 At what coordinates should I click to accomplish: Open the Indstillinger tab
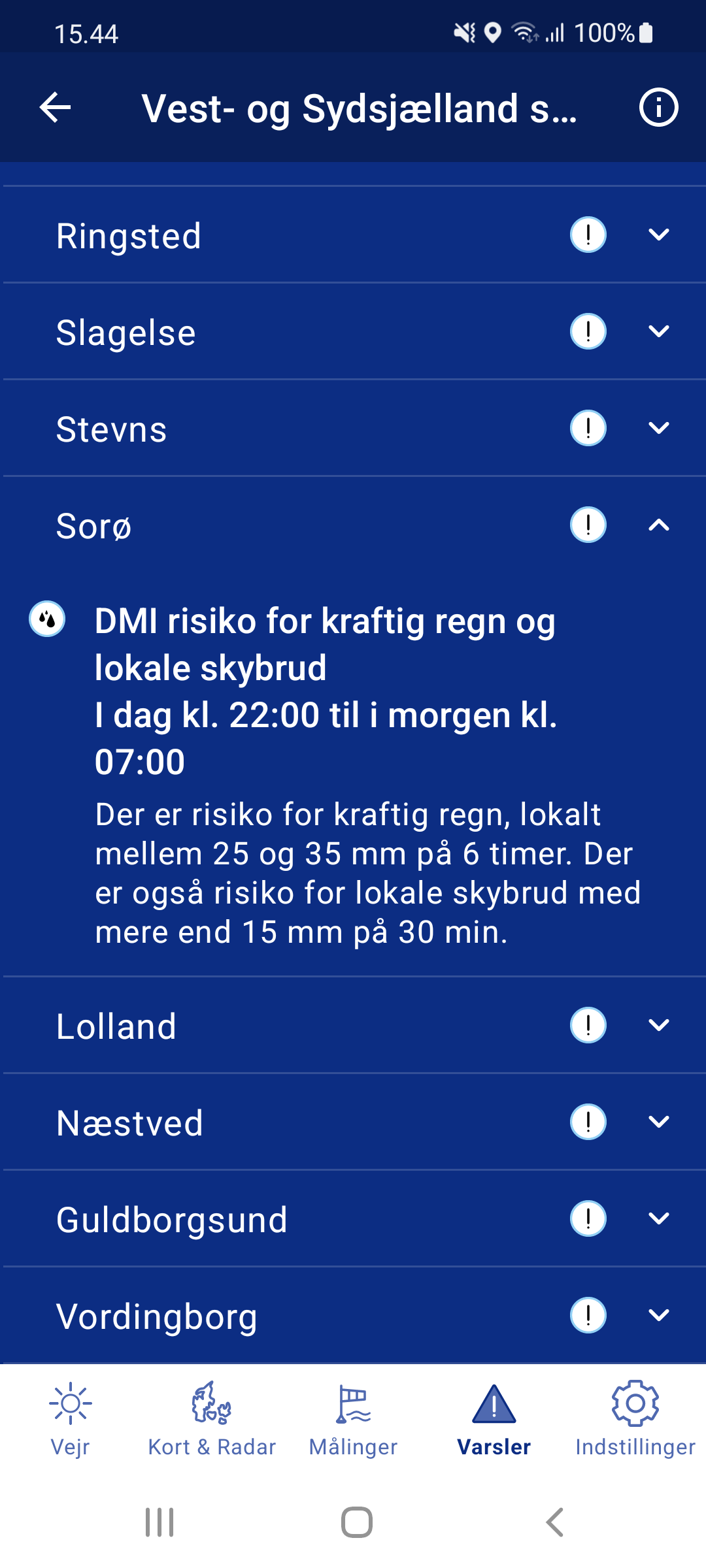click(635, 1419)
